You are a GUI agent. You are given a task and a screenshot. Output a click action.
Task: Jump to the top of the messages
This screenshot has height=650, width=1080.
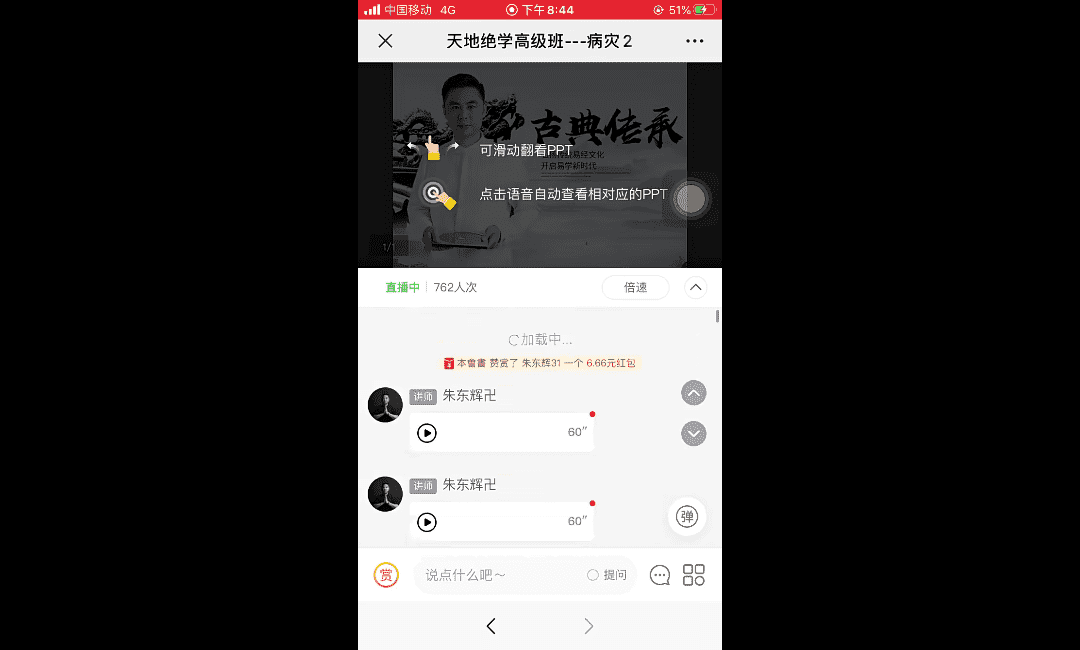[x=693, y=393]
